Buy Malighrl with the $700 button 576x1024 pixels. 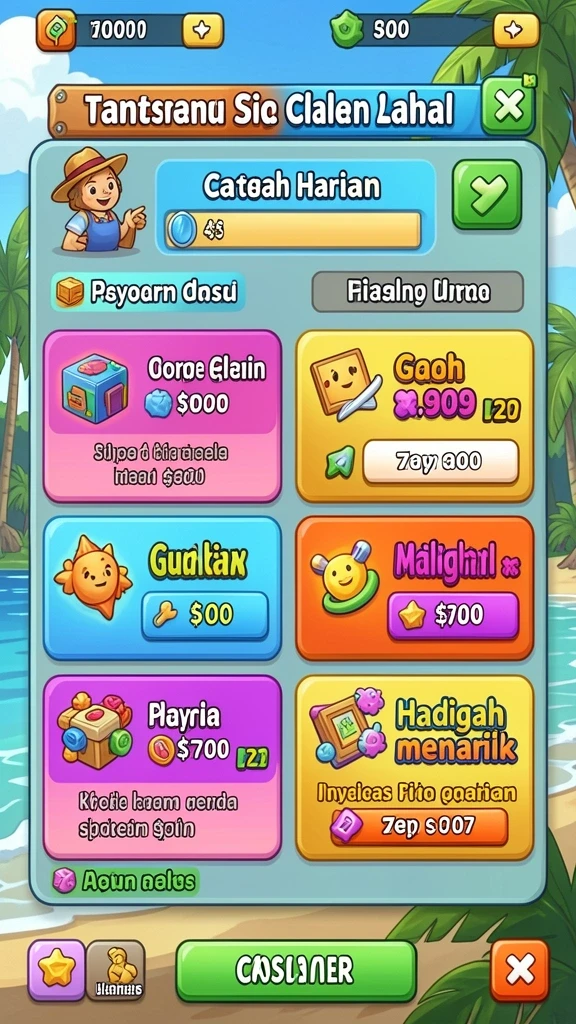[453, 615]
